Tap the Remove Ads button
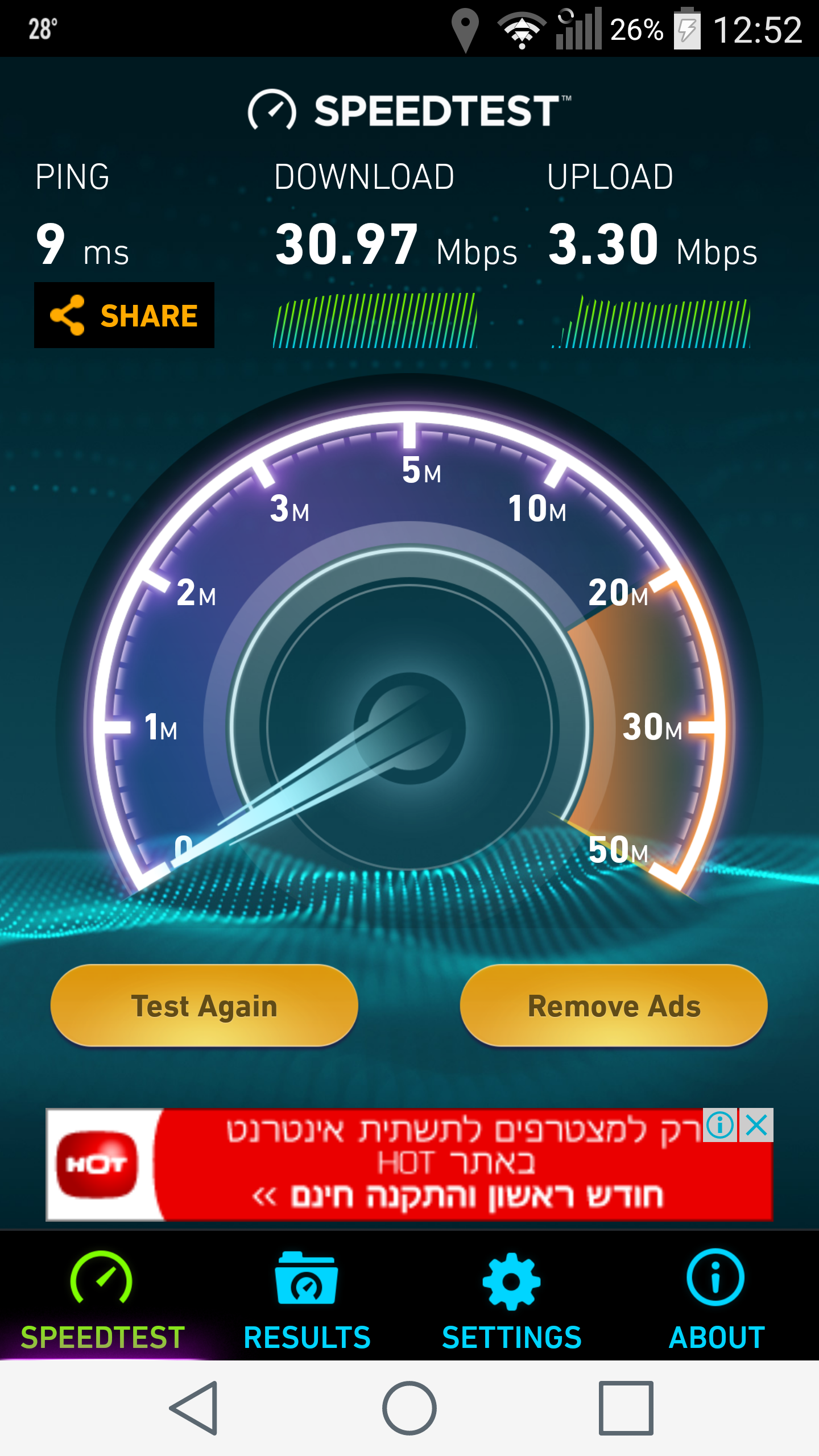 [614, 1006]
